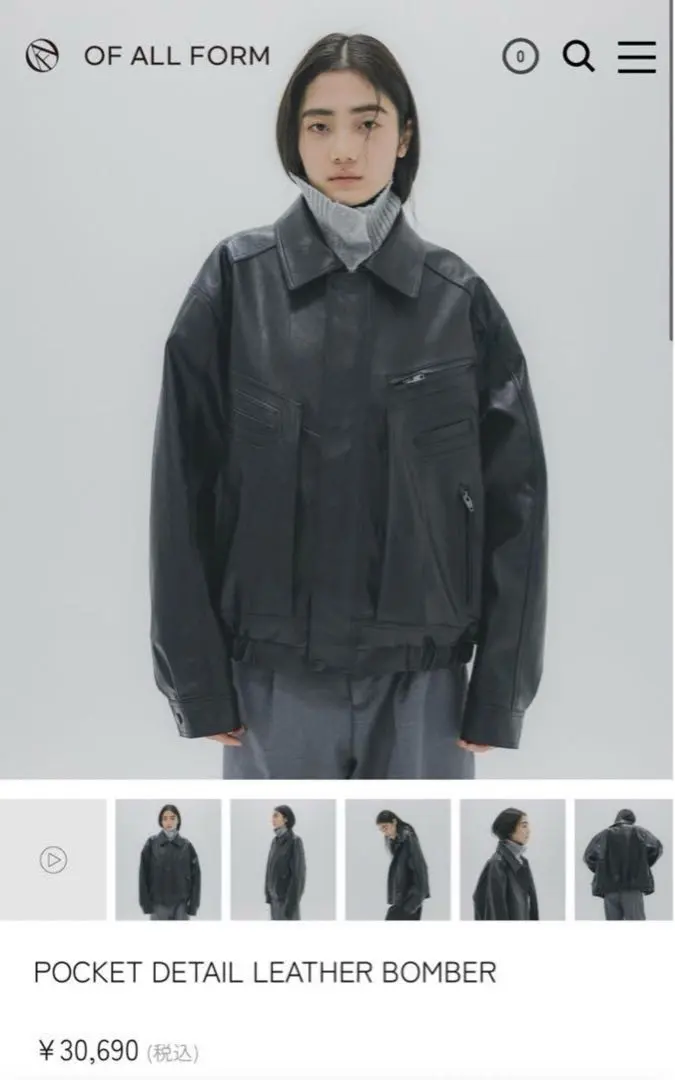Select the left side profile thumbnail
This screenshot has height=1080, width=675.
tap(283, 859)
